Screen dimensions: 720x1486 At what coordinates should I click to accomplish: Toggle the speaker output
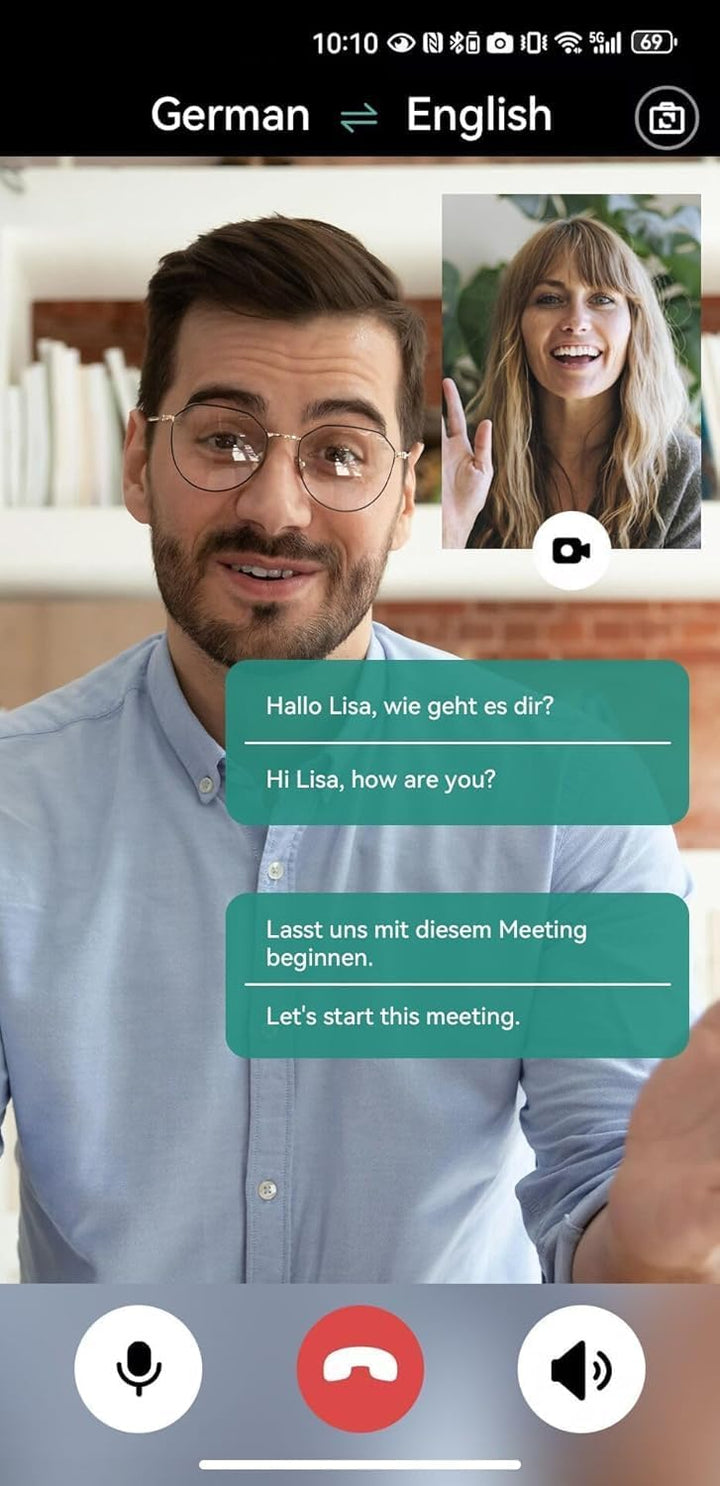pos(581,1368)
